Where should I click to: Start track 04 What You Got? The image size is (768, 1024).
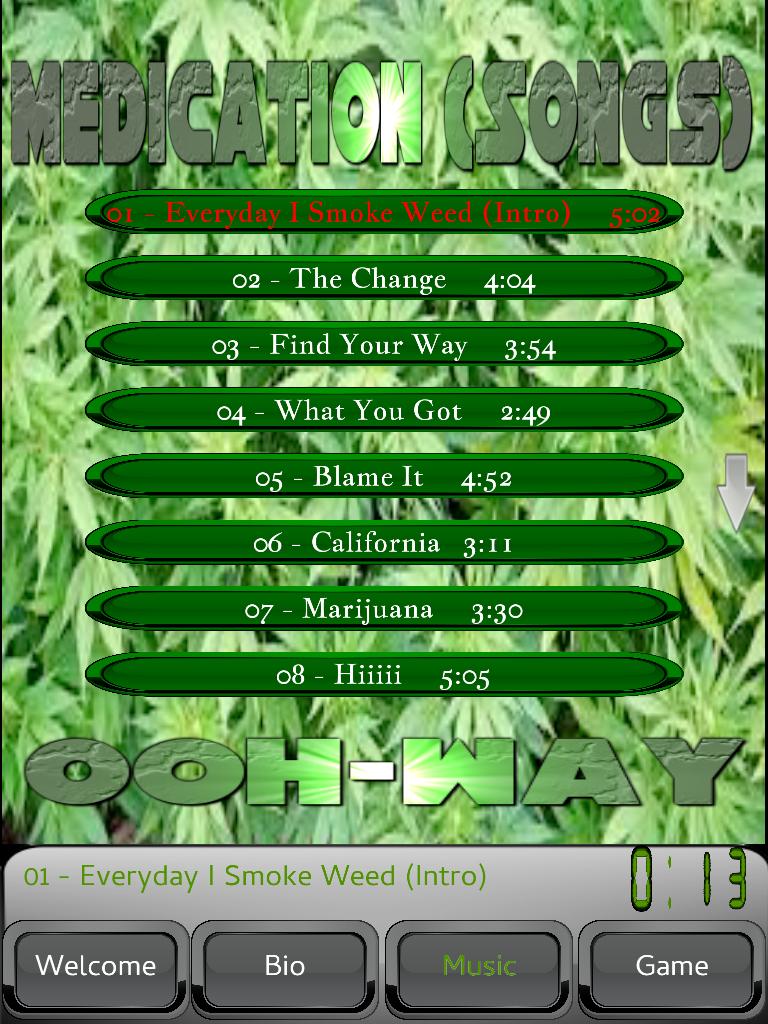(x=384, y=411)
